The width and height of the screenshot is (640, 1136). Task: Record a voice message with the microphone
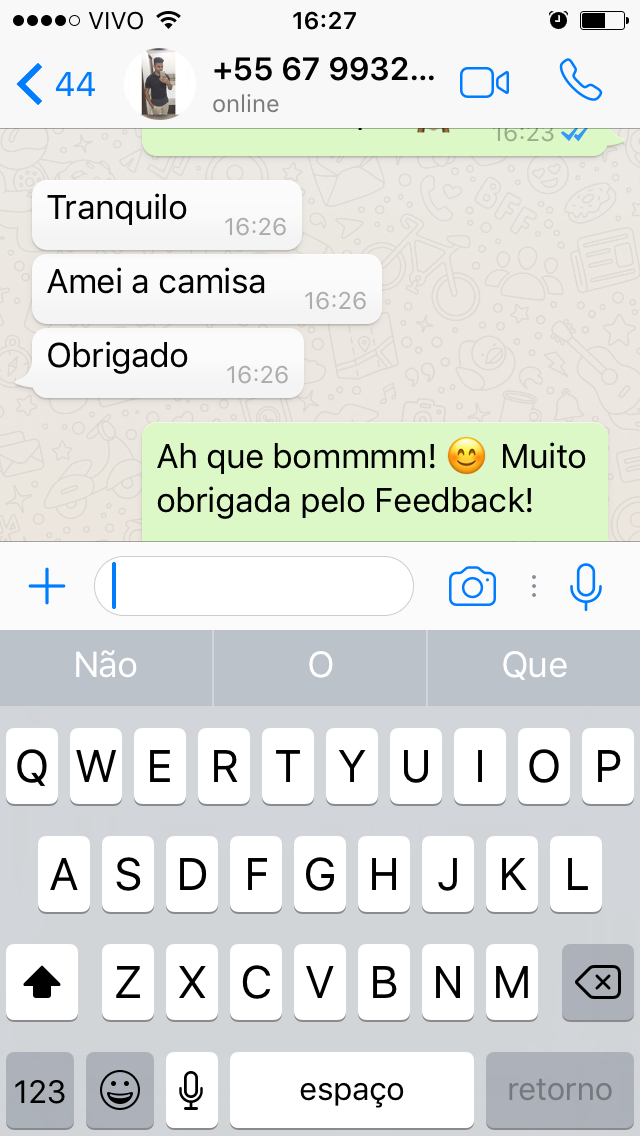[x=586, y=587]
